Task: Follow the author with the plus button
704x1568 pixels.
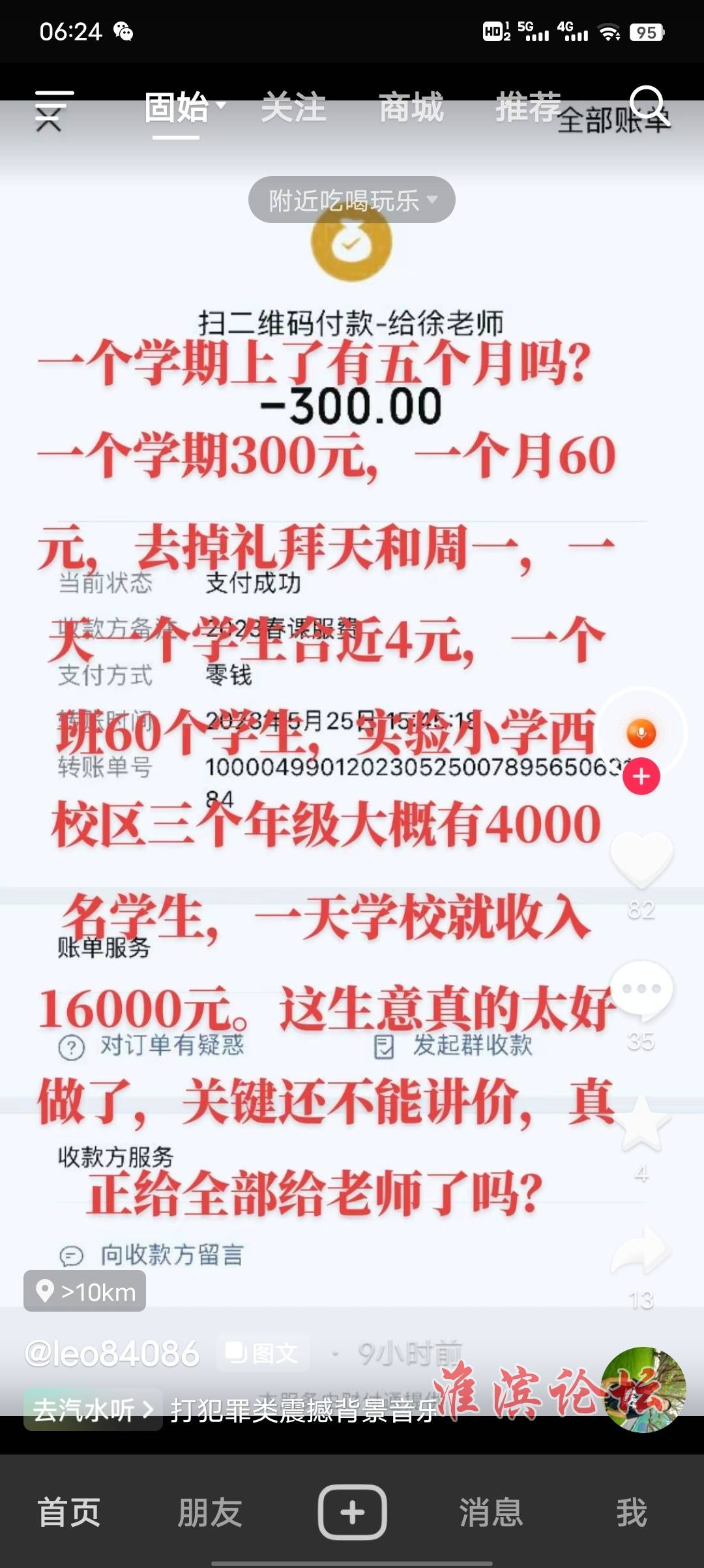Action: [641, 777]
